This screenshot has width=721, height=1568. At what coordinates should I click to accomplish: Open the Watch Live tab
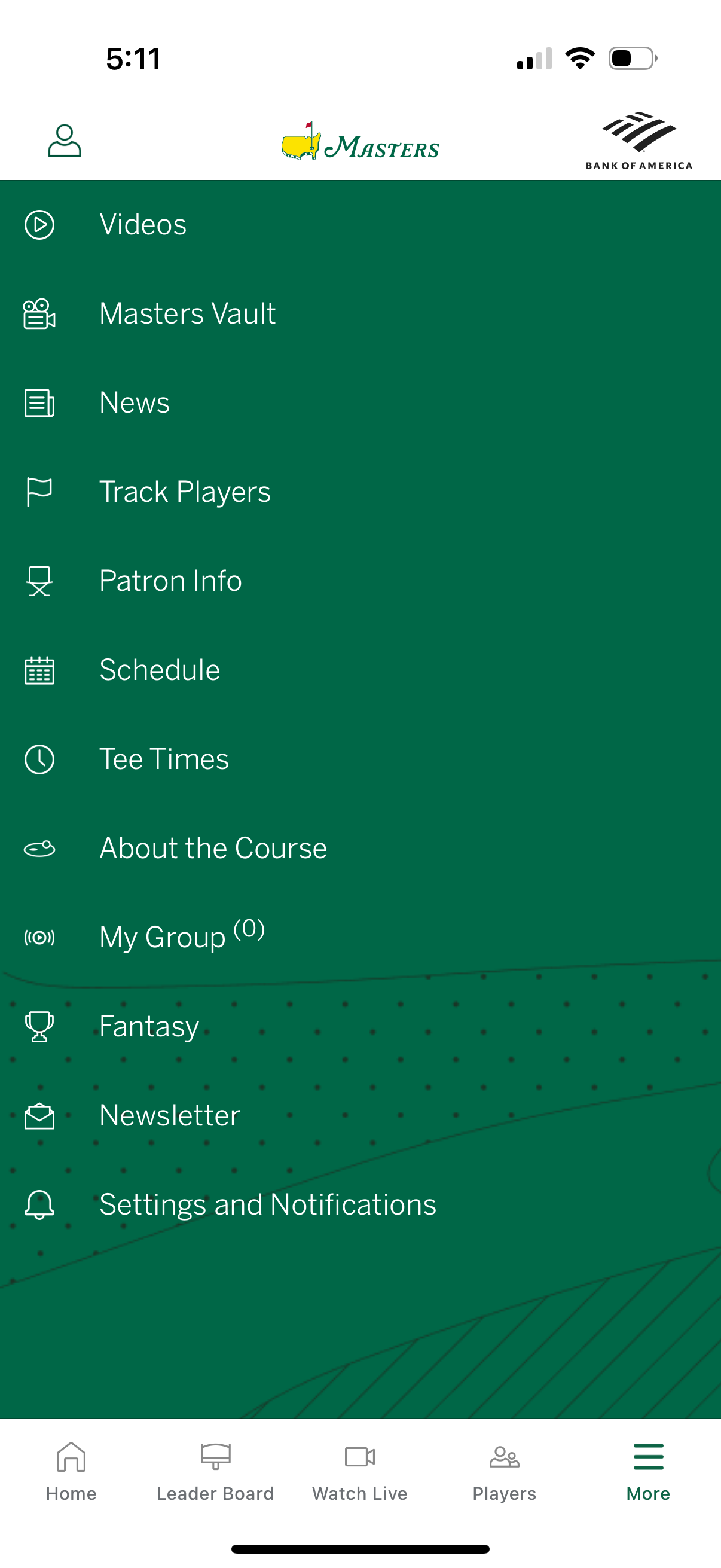(x=359, y=1473)
